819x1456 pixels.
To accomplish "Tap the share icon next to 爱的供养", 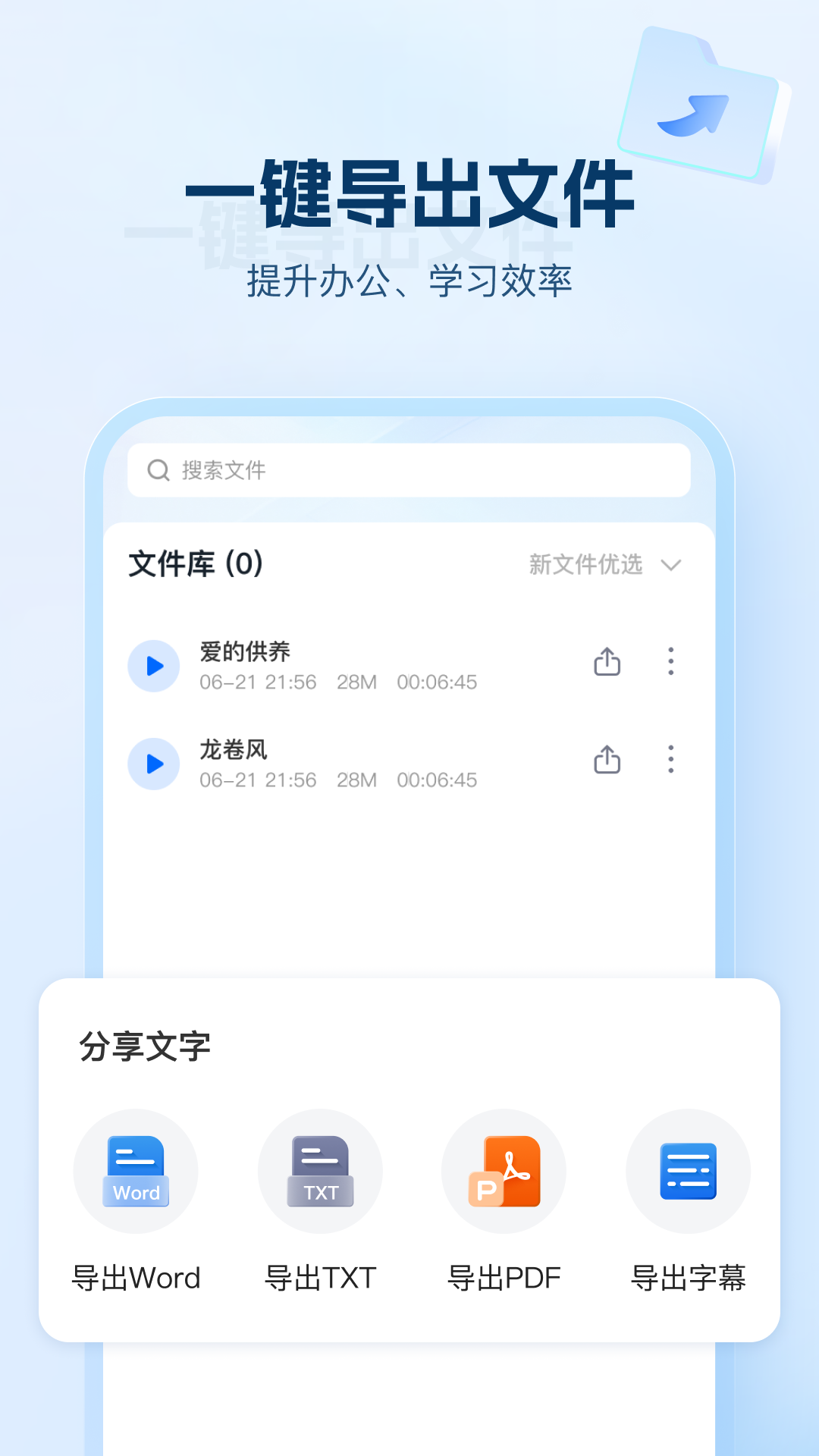I will tap(607, 662).
